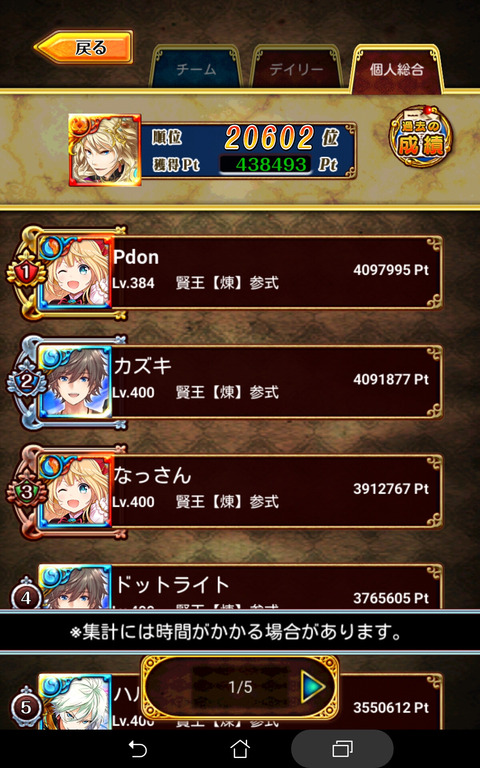This screenshot has width=480, height=768.
Task: Go to the system home screen
Action: pos(240,749)
